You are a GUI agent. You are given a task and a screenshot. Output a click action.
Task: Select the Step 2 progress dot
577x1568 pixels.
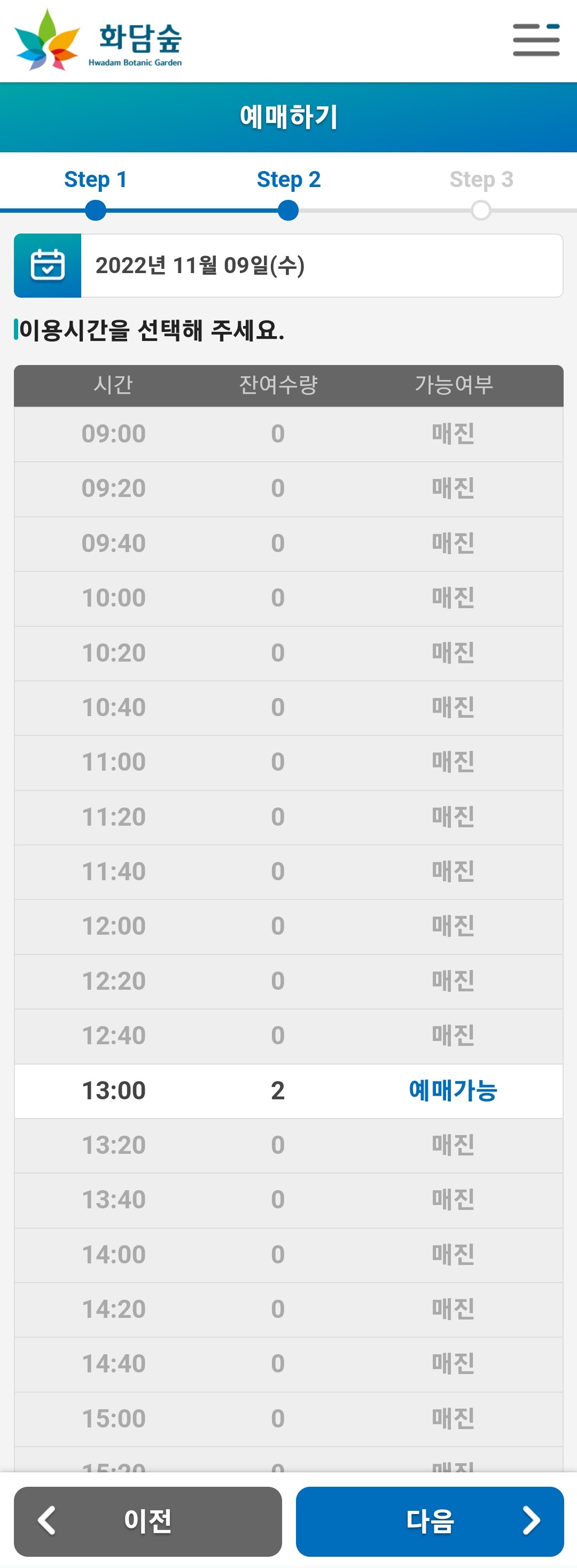point(288,210)
